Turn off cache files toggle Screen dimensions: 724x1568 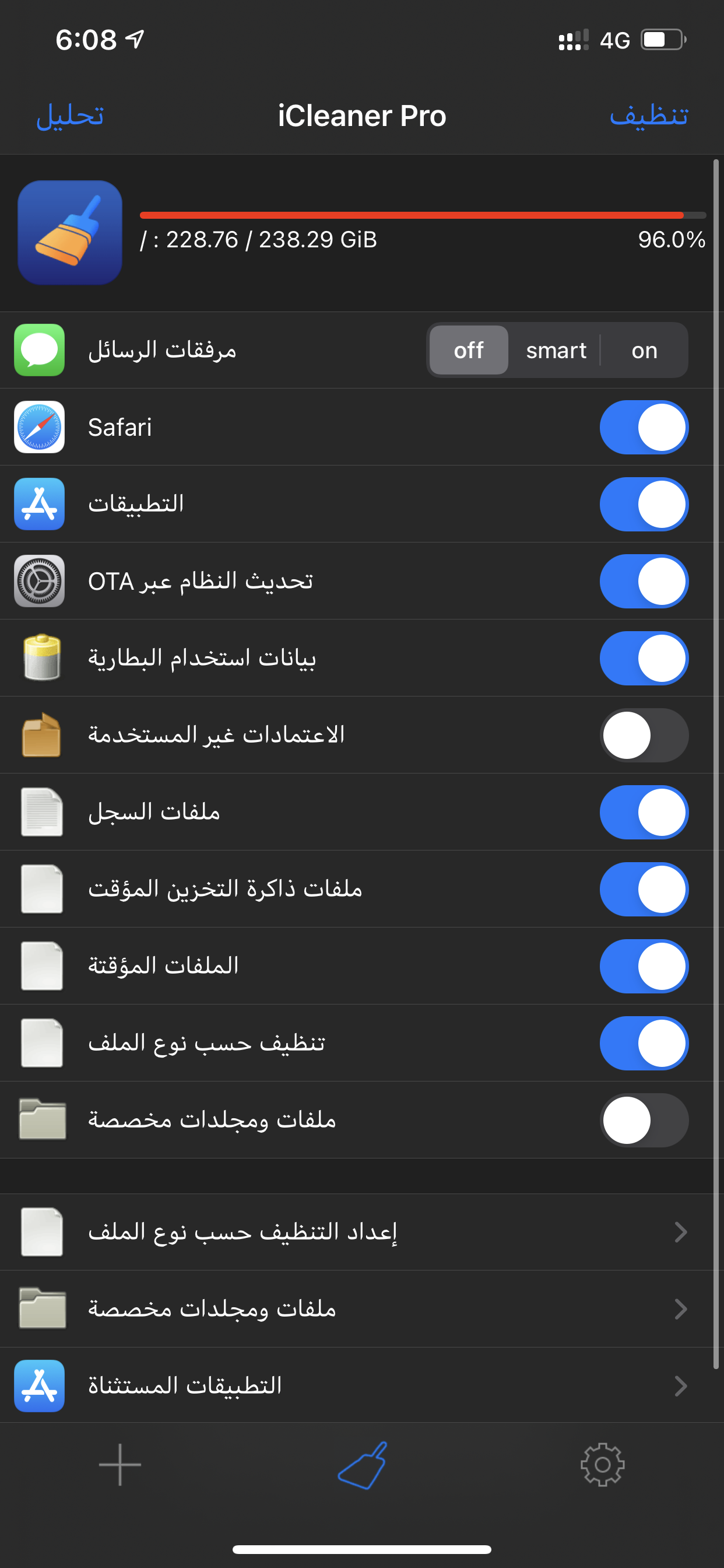click(644, 890)
